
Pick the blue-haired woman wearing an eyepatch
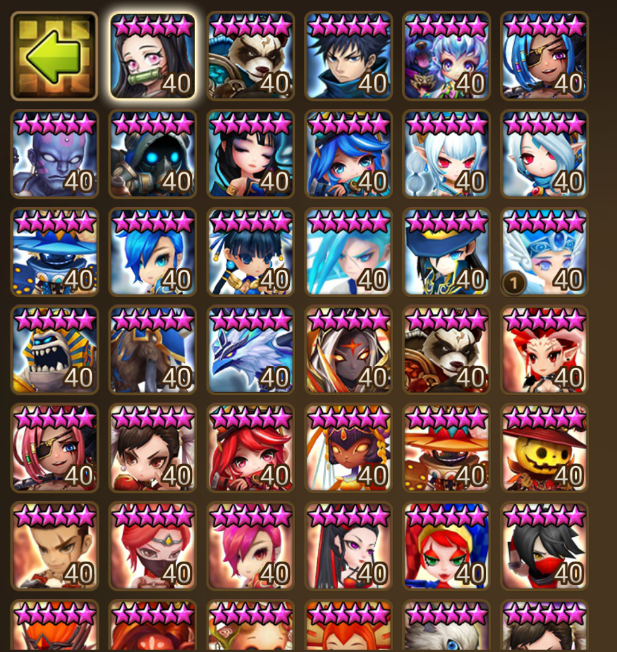pyautogui.click(x=544, y=56)
